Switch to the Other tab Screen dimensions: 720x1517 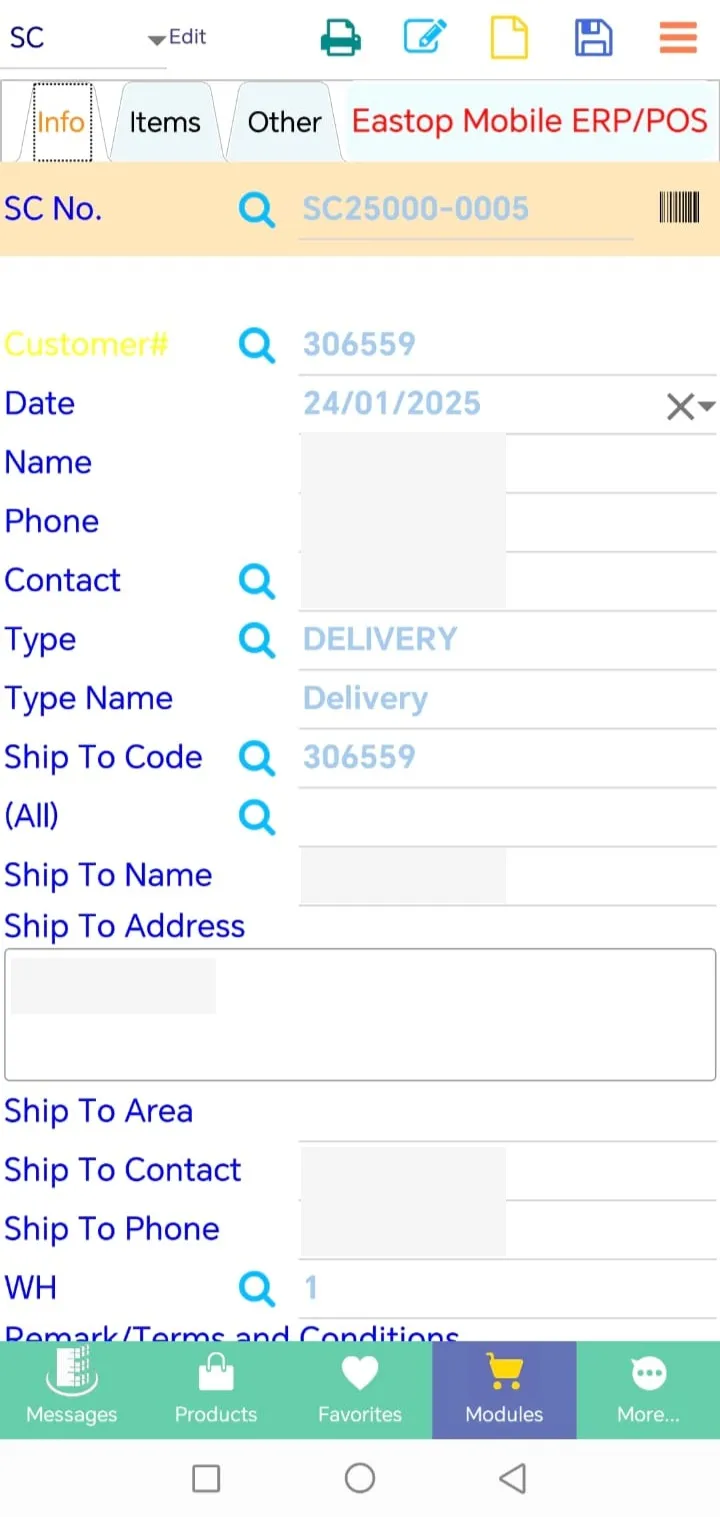pos(284,122)
